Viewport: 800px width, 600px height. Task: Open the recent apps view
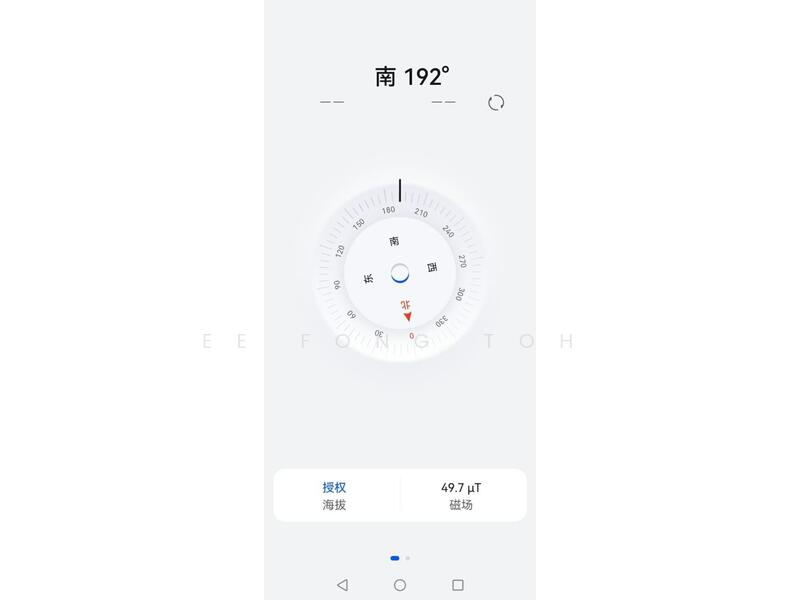click(x=458, y=585)
